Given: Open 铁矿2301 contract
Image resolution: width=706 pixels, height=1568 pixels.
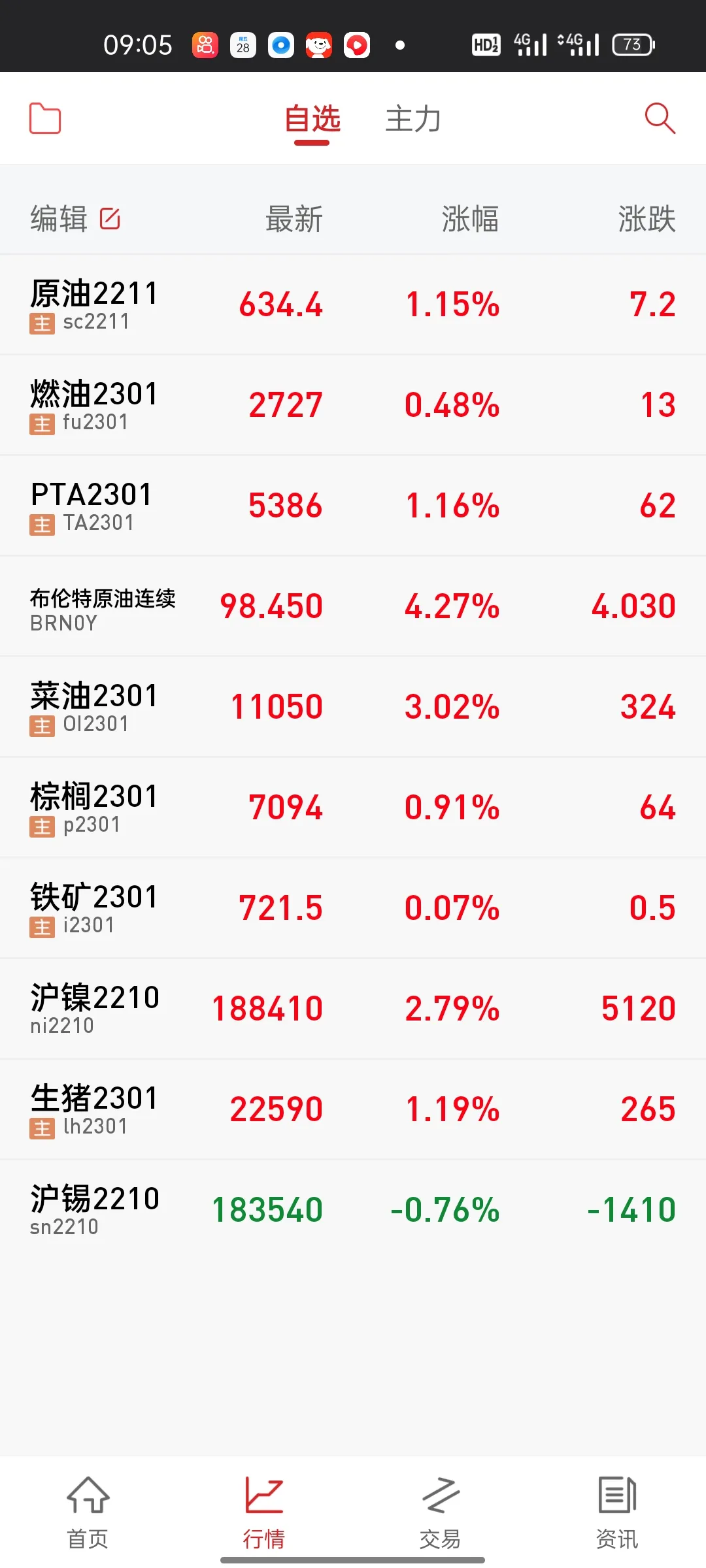Looking at the screenshot, I should 353,908.
